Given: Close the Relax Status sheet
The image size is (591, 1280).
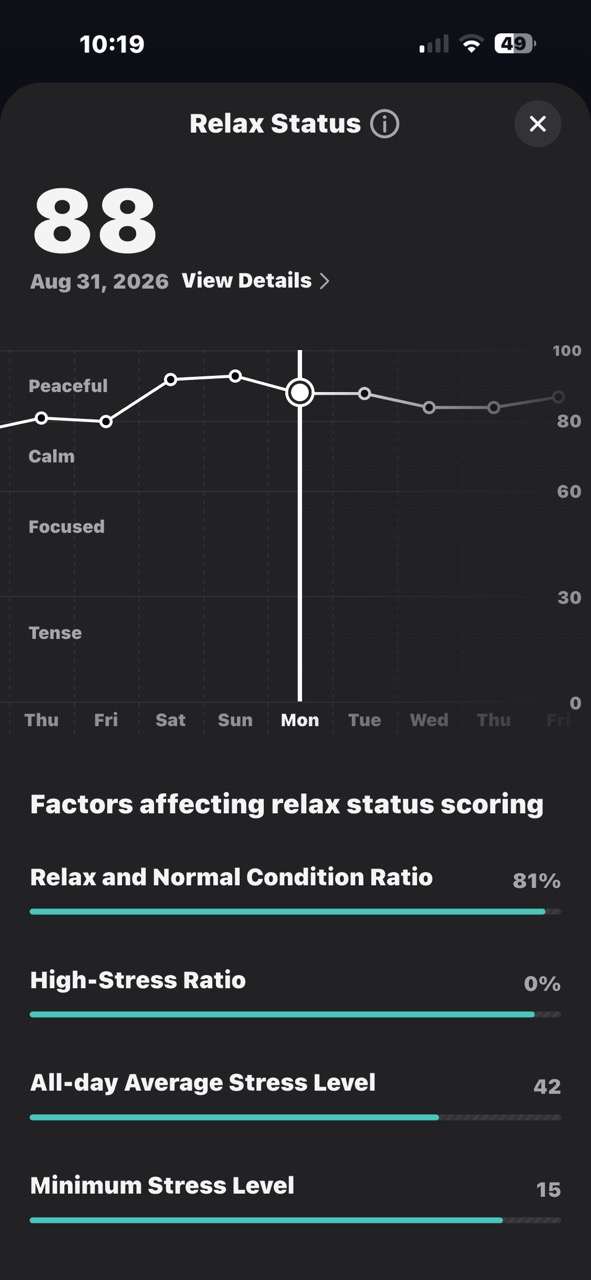Looking at the screenshot, I should pyautogui.click(x=538, y=124).
